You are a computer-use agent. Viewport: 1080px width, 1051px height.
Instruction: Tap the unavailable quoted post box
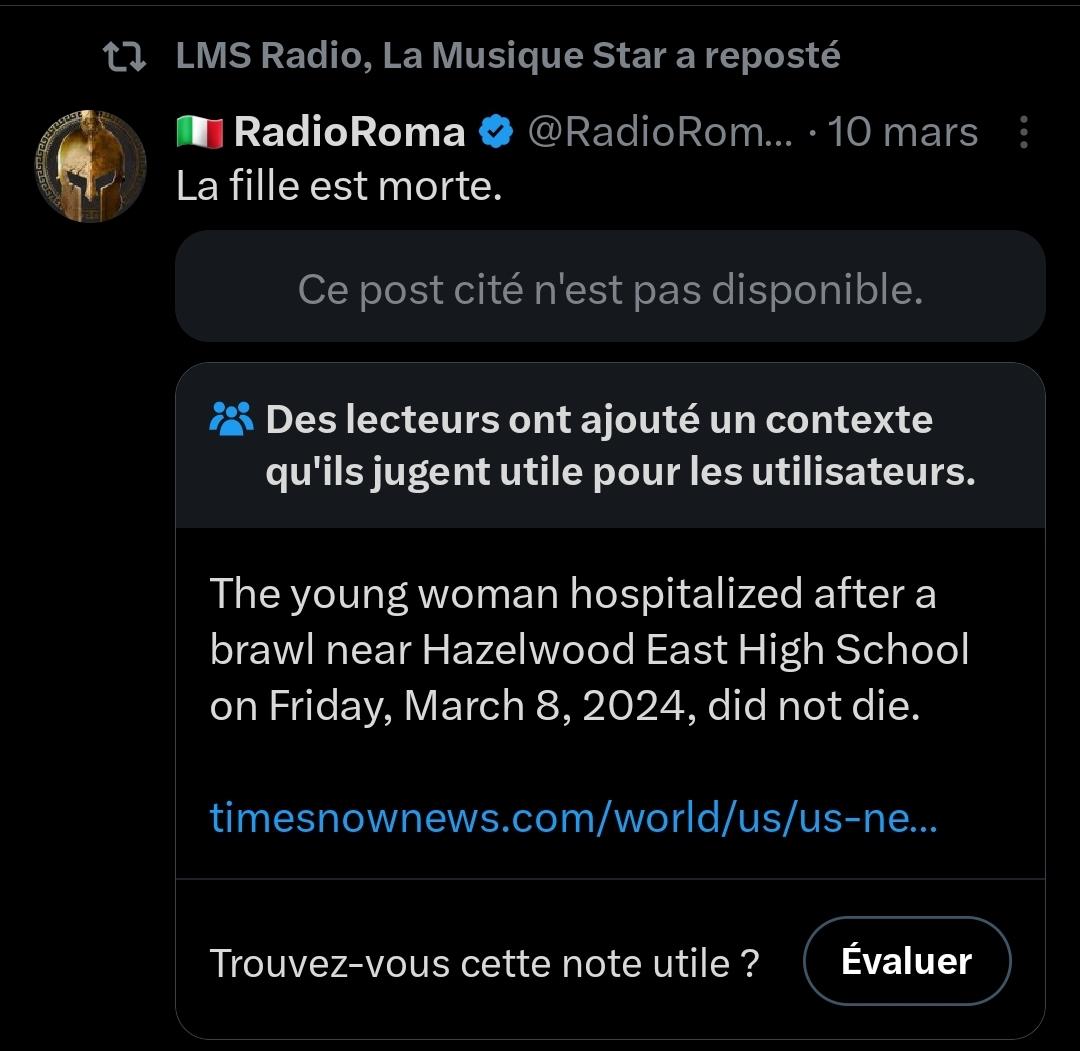(x=610, y=287)
